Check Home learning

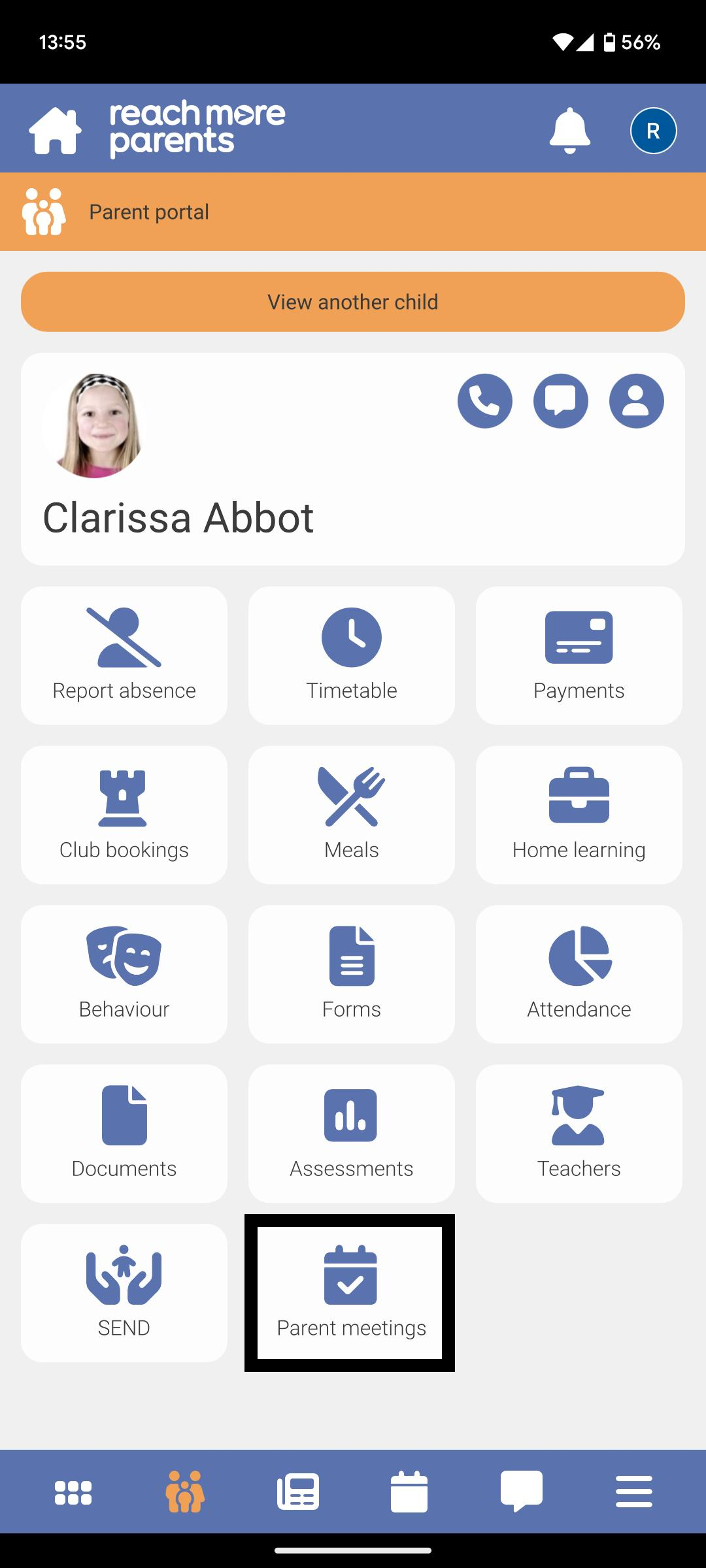pyautogui.click(x=579, y=815)
